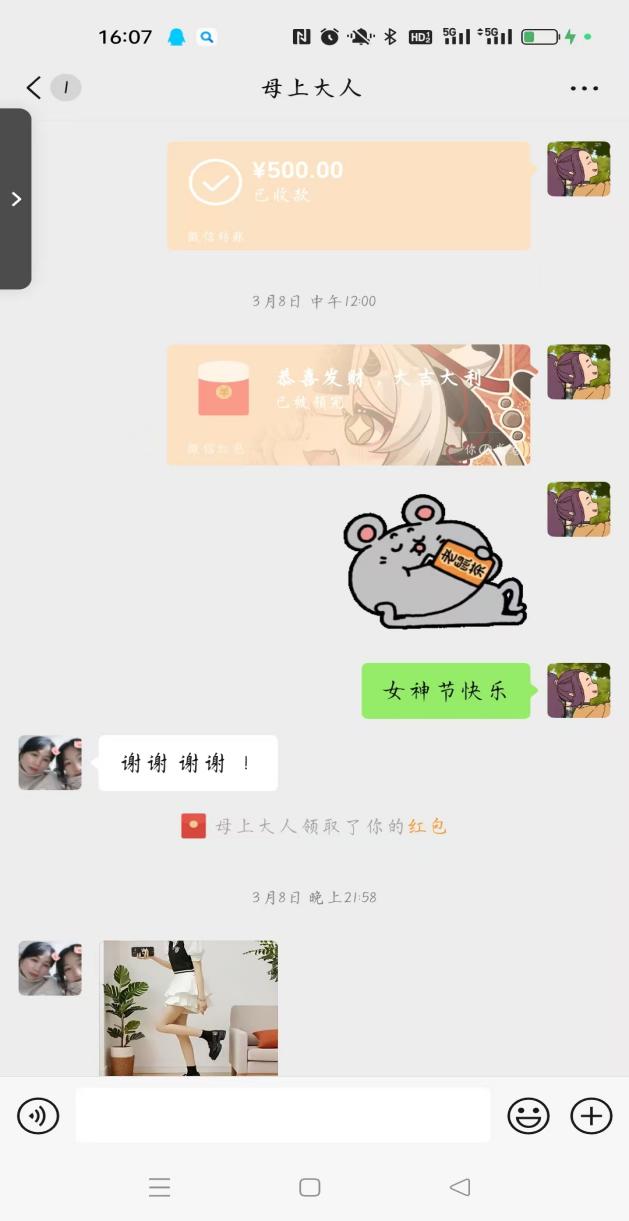Open the emoji picker
The height and width of the screenshot is (1221, 629).
[528, 1115]
